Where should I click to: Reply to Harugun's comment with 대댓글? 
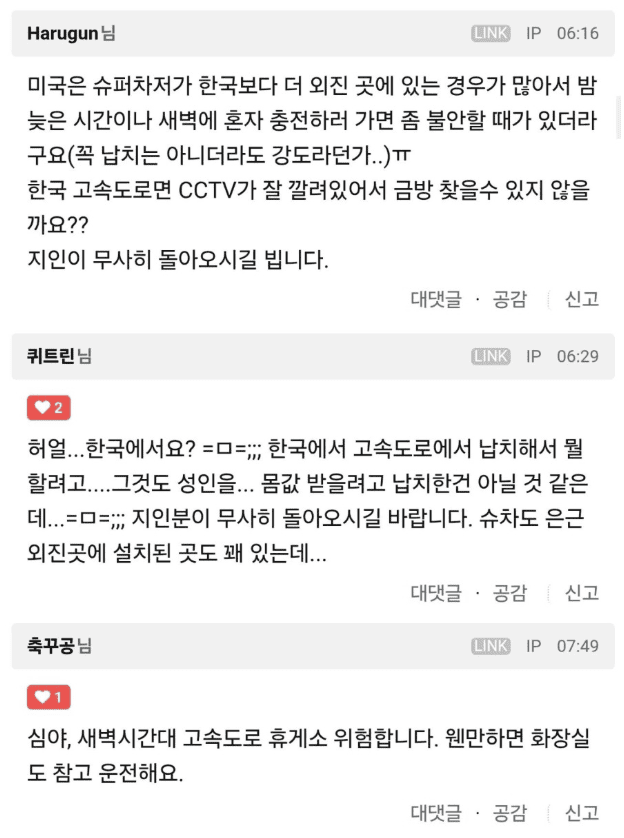(436, 298)
